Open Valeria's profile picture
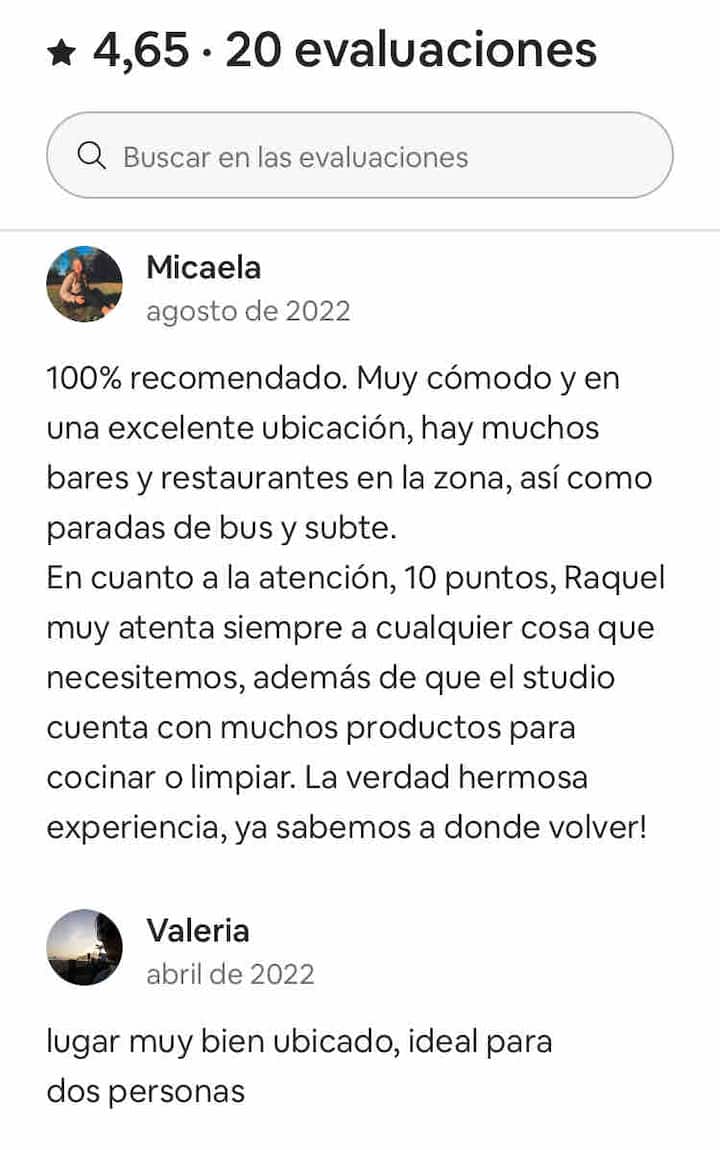Viewport: 720px width, 1150px height. click(x=84, y=947)
